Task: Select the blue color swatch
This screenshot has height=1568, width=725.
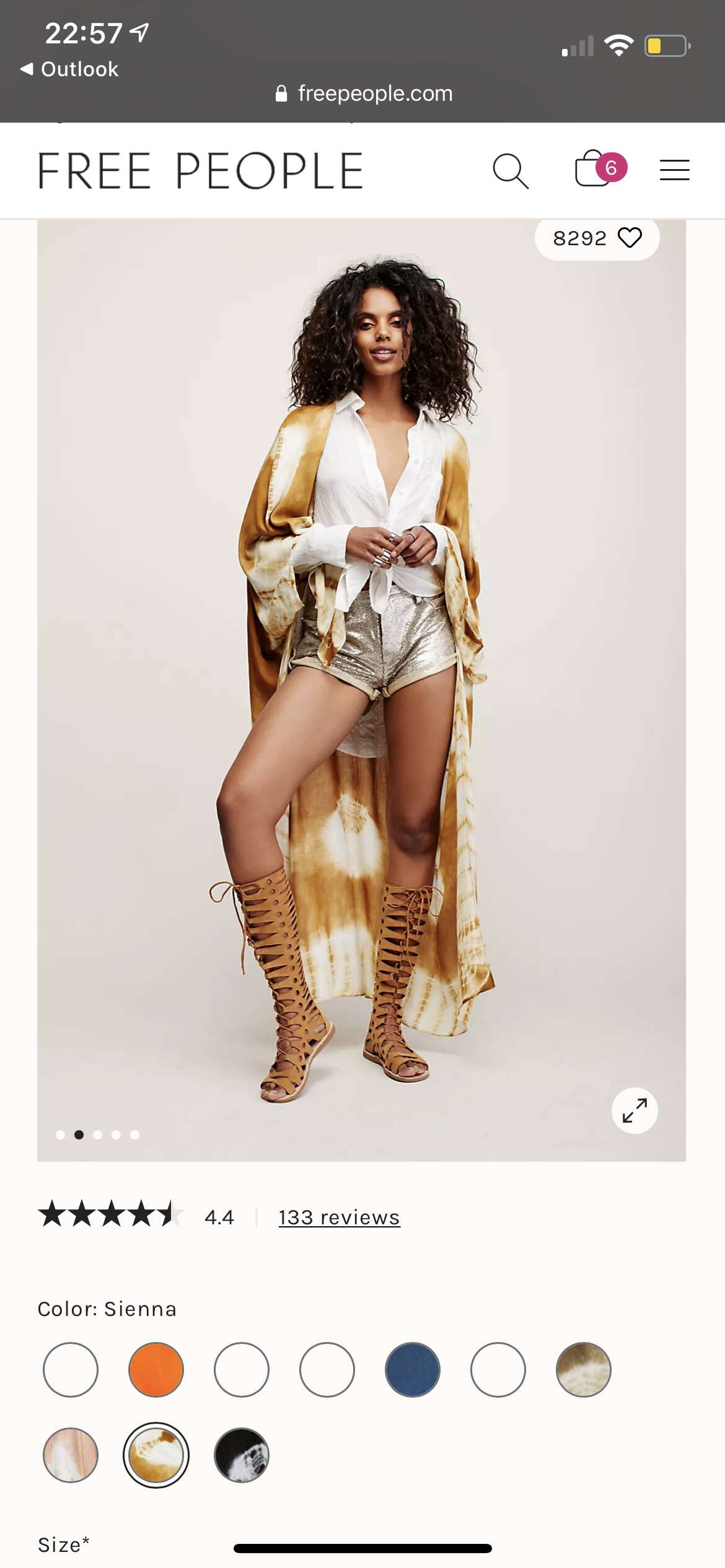Action: click(x=413, y=1369)
